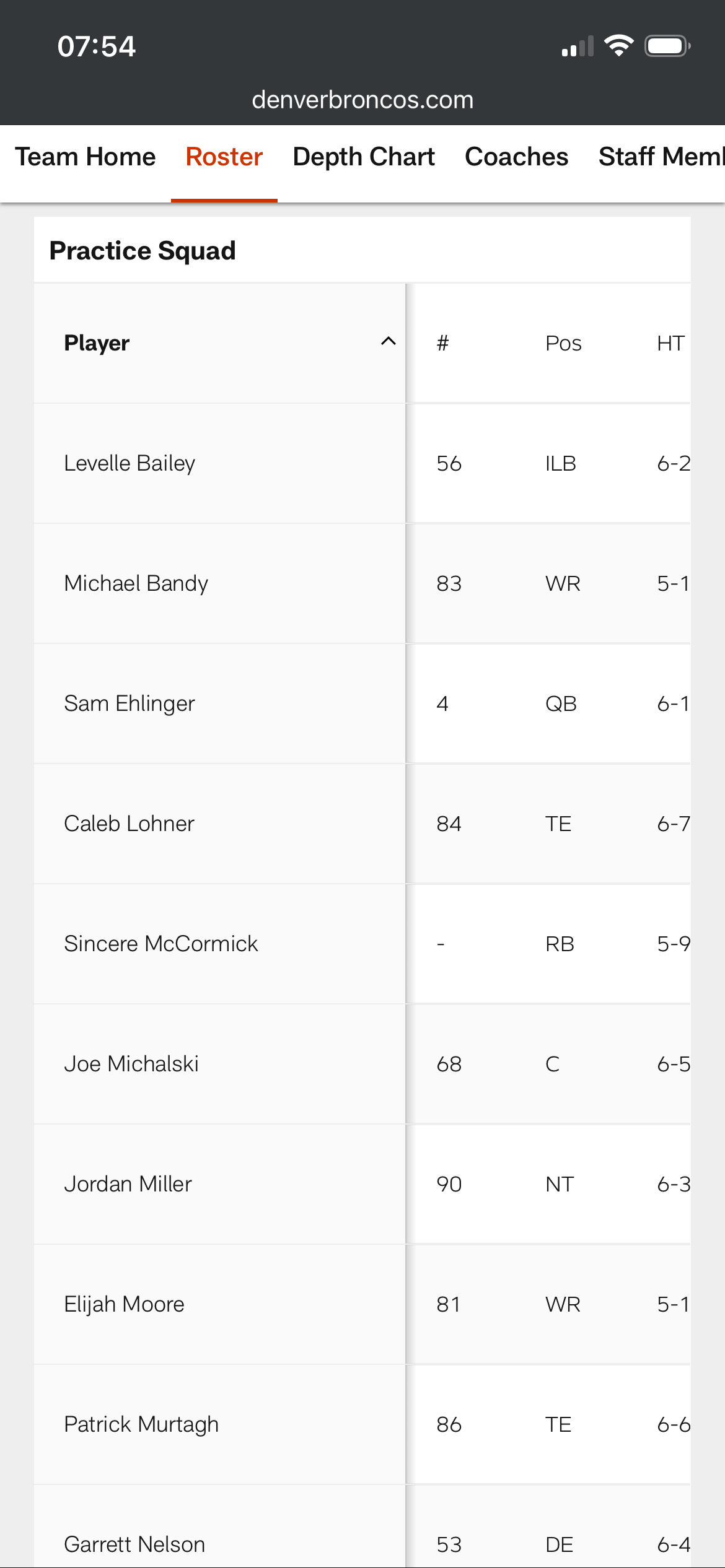Viewport: 725px width, 1568px height.
Task: View Michael Bandy's player page
Action: (x=136, y=583)
